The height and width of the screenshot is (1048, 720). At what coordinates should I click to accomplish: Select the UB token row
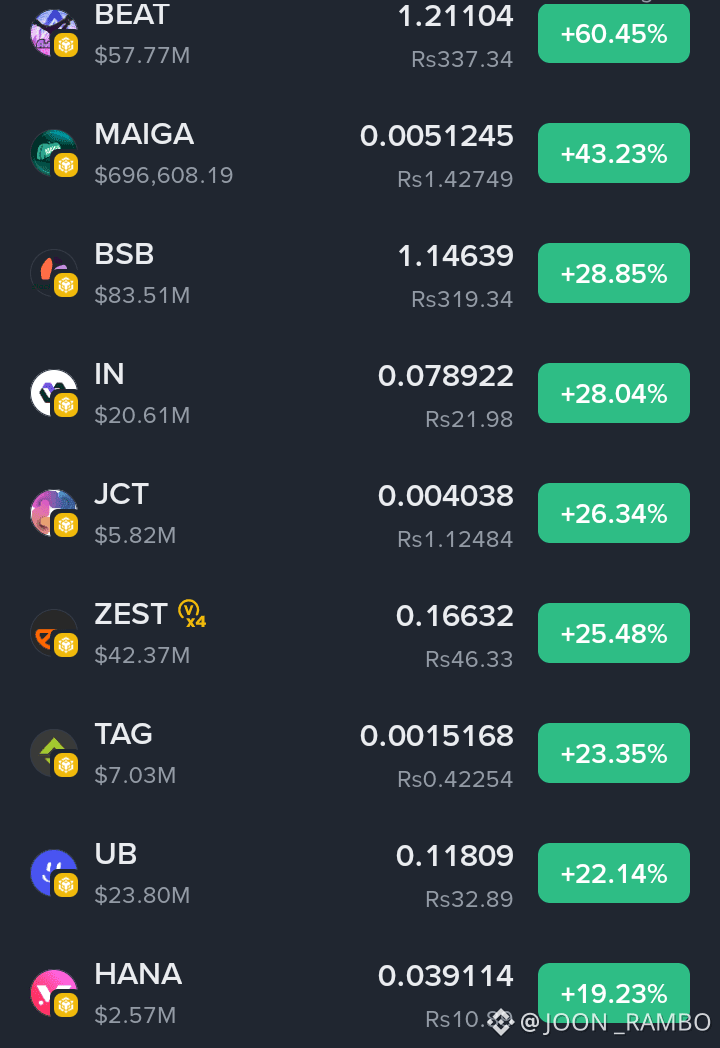pyautogui.click(x=360, y=873)
